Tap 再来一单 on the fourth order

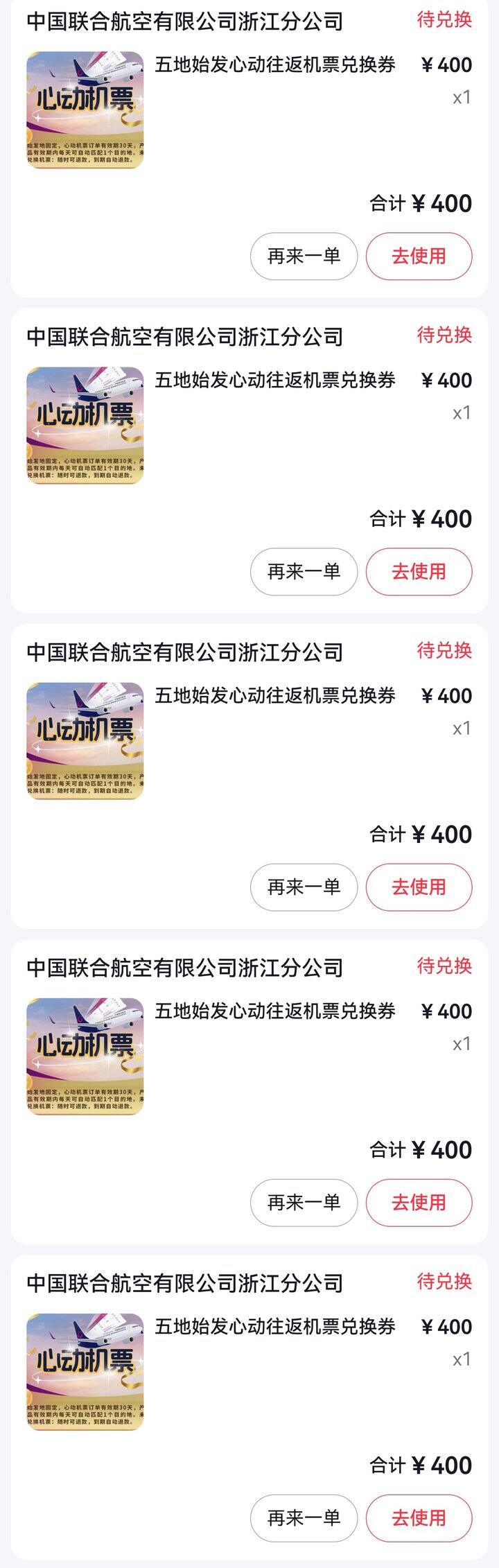(304, 1202)
